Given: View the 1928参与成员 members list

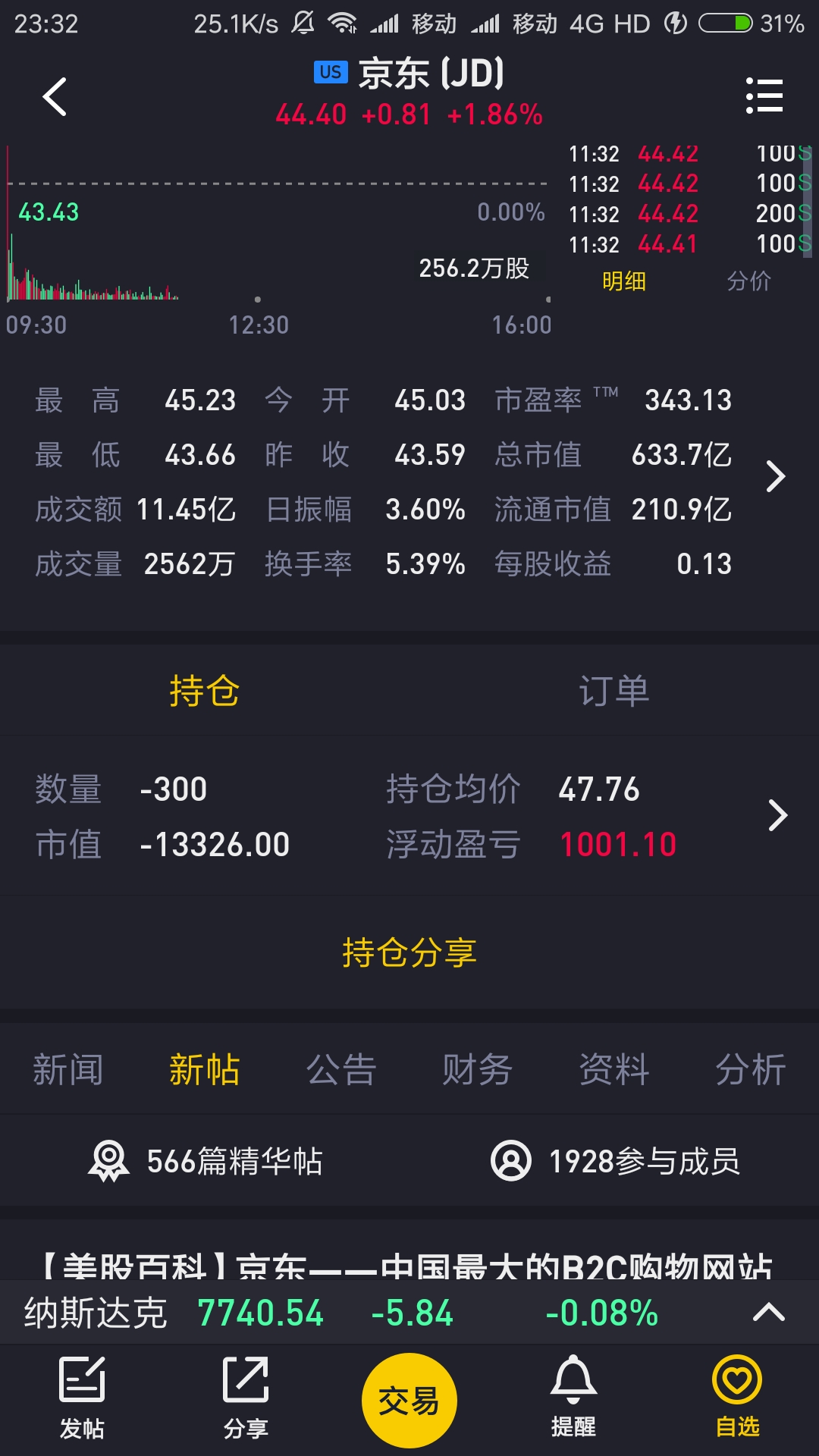Looking at the screenshot, I should pyautogui.click(x=615, y=1161).
